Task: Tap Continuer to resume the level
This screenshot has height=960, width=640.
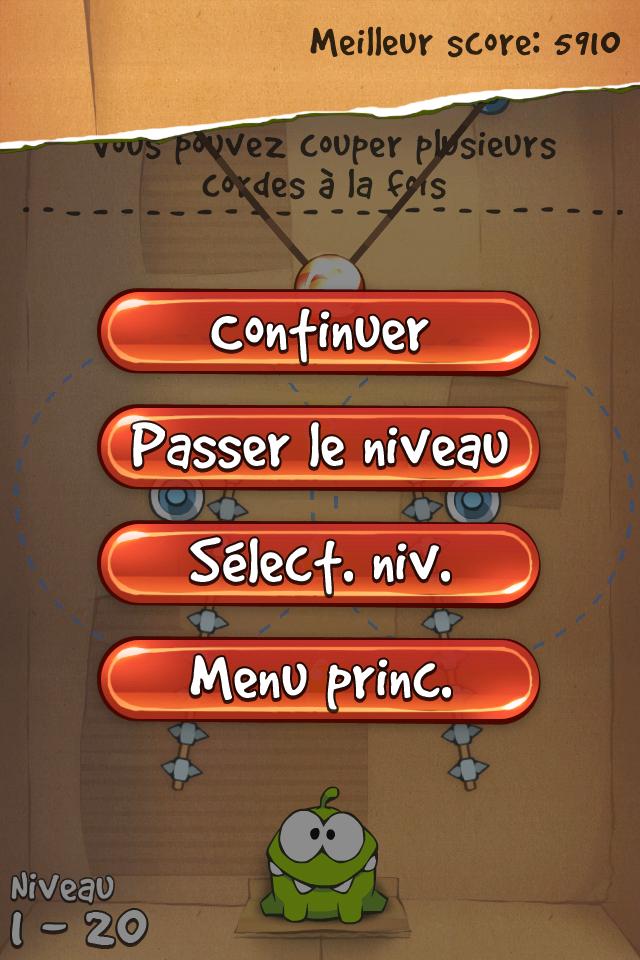Action: pos(319,333)
